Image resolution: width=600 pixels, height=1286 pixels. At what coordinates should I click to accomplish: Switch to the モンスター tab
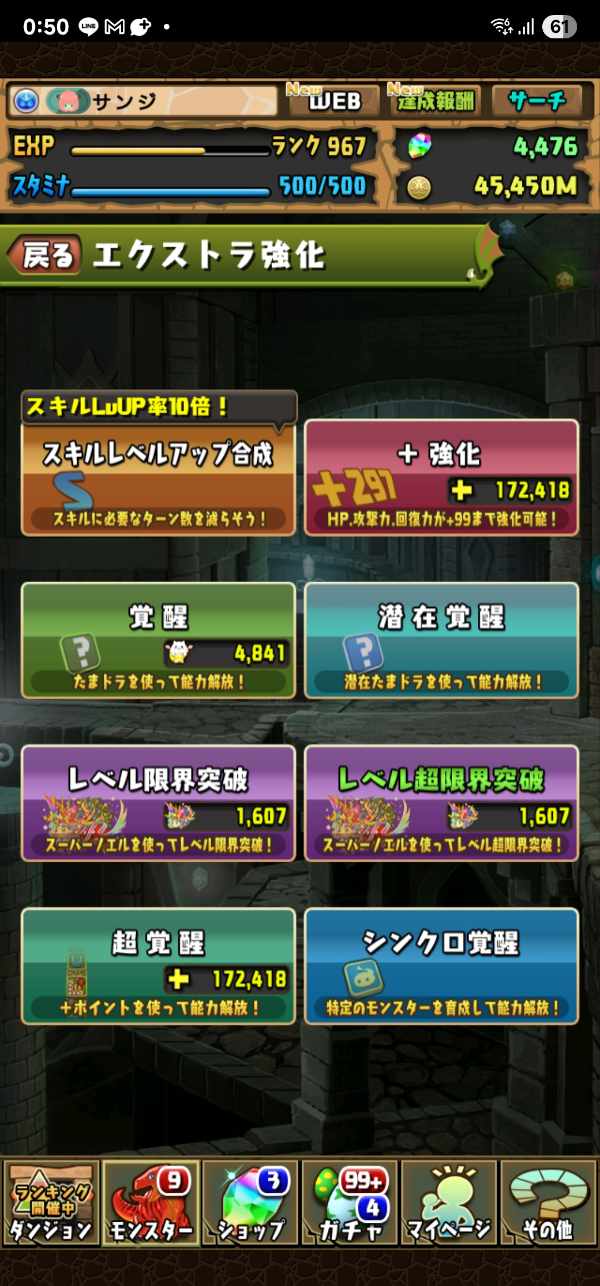(150, 1203)
